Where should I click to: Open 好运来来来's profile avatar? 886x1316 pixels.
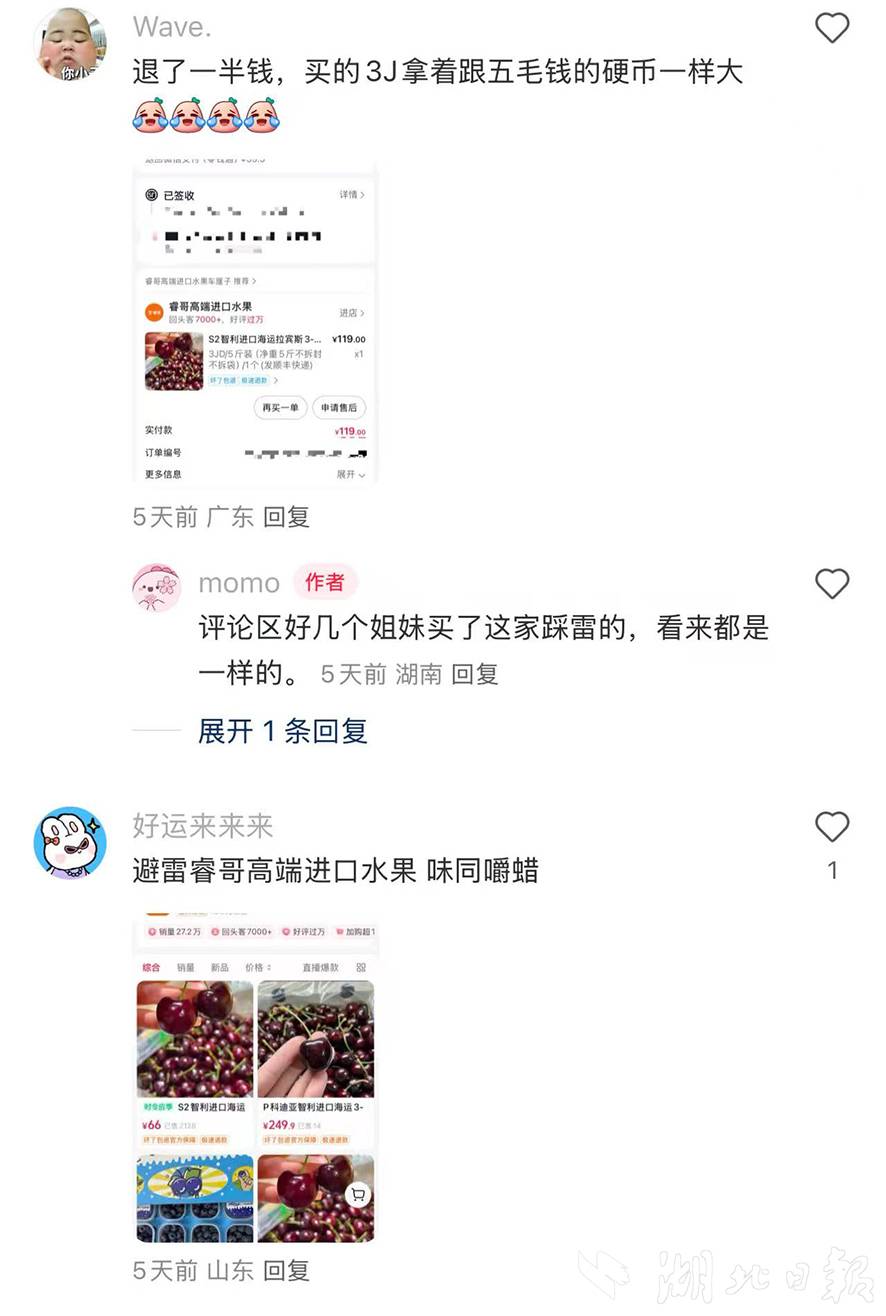coord(69,842)
